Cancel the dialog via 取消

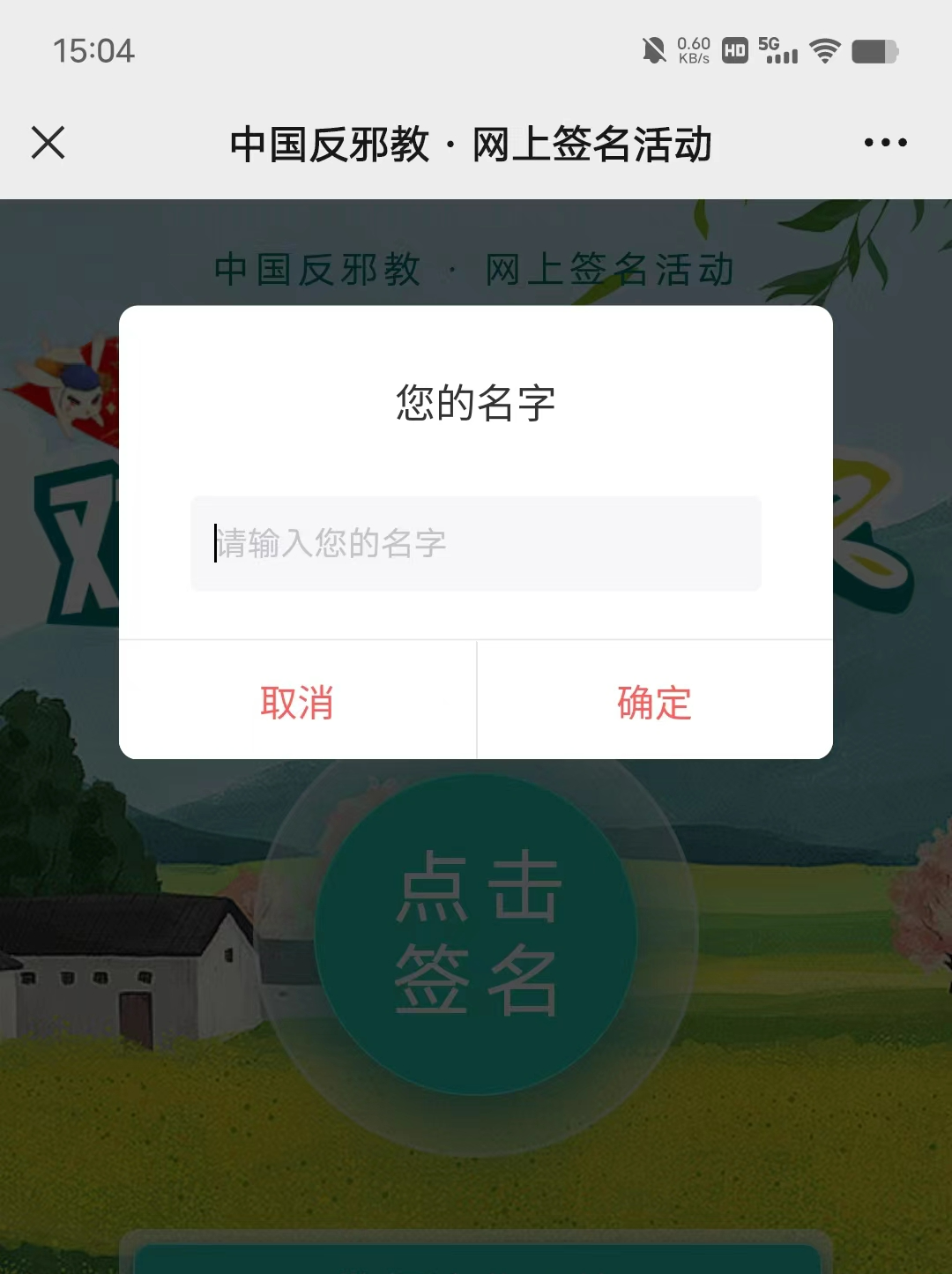tap(297, 702)
